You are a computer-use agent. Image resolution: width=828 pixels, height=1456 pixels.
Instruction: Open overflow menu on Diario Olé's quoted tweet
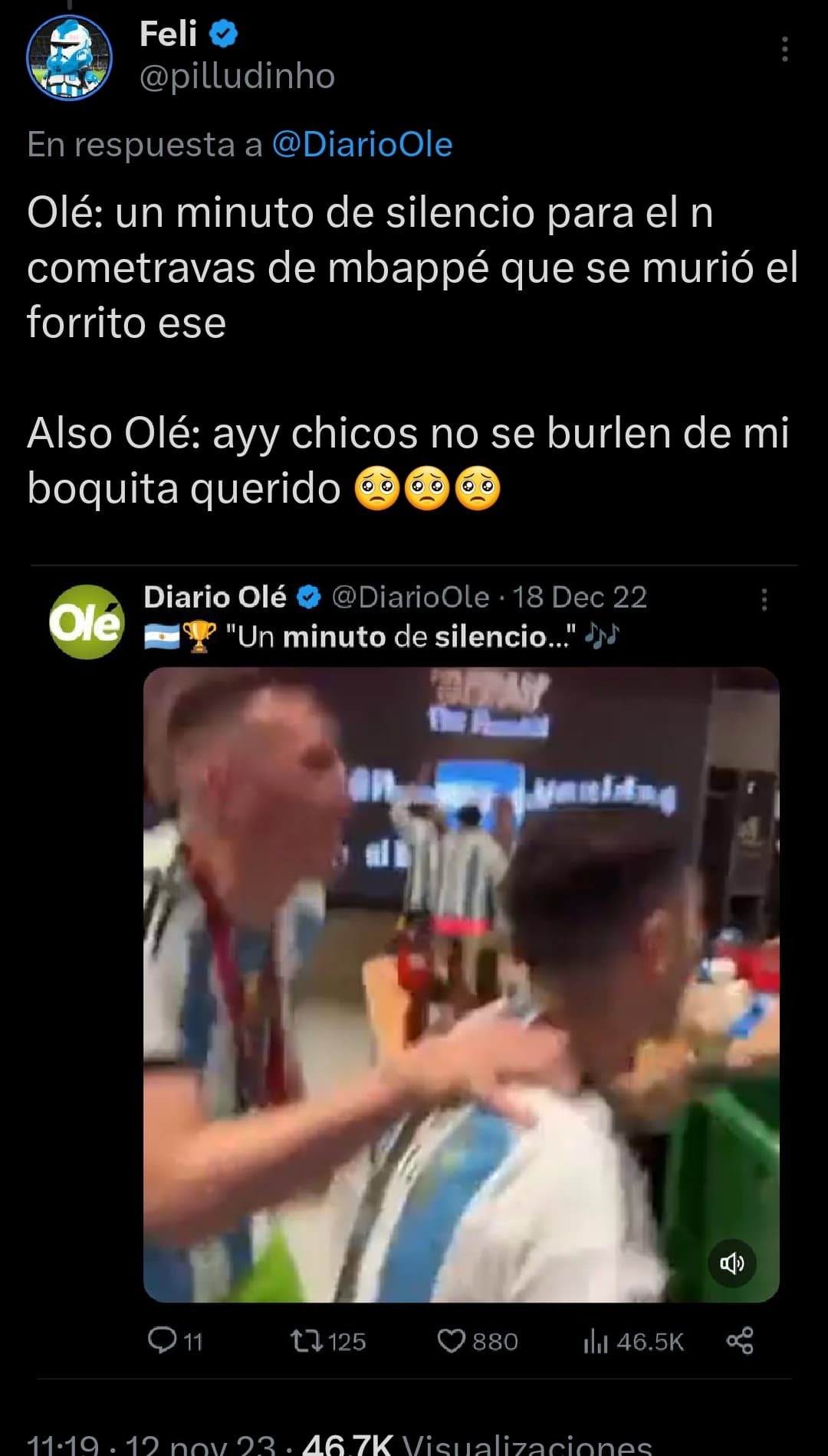tap(764, 599)
